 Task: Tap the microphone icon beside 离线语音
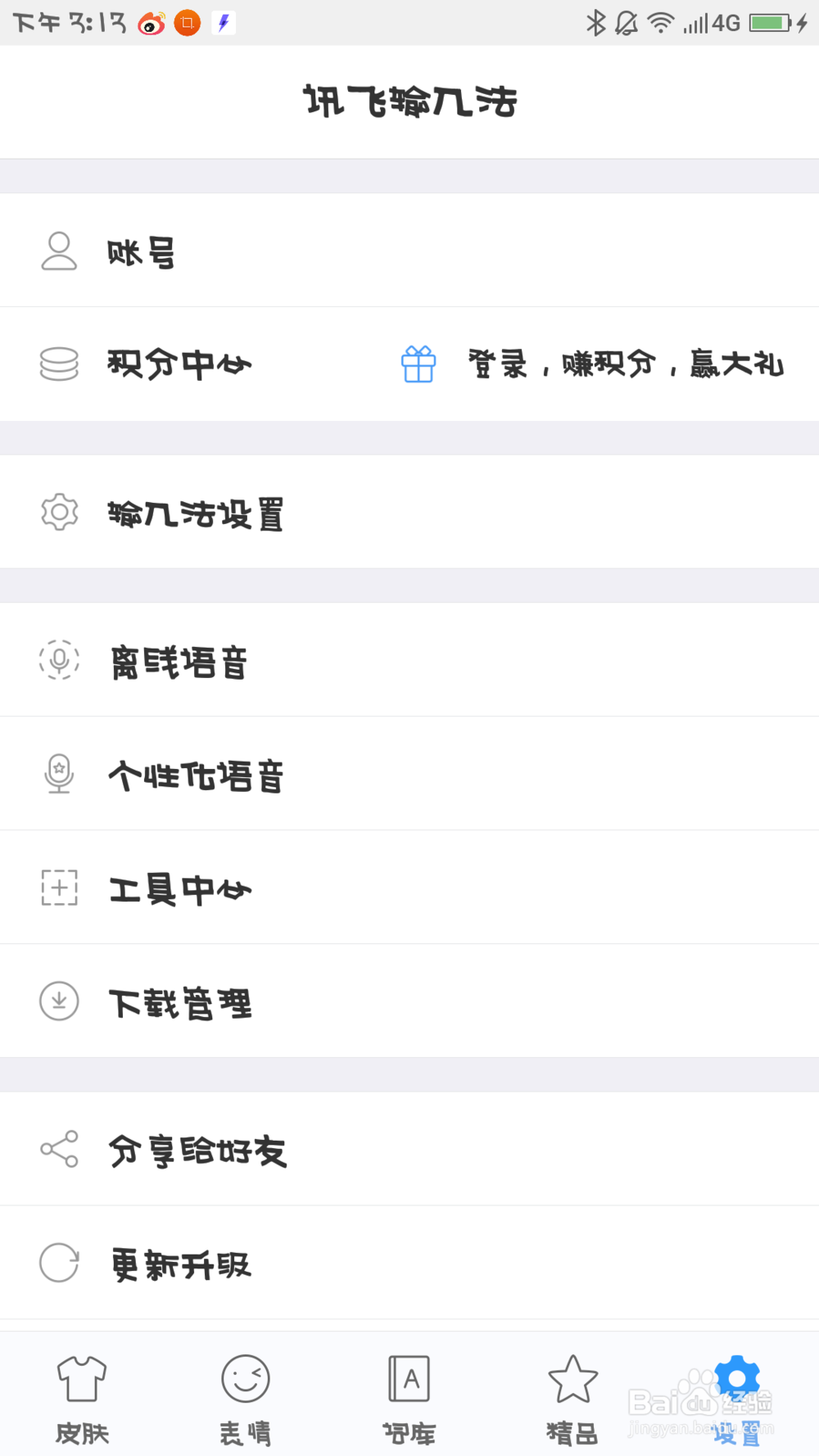[58, 659]
